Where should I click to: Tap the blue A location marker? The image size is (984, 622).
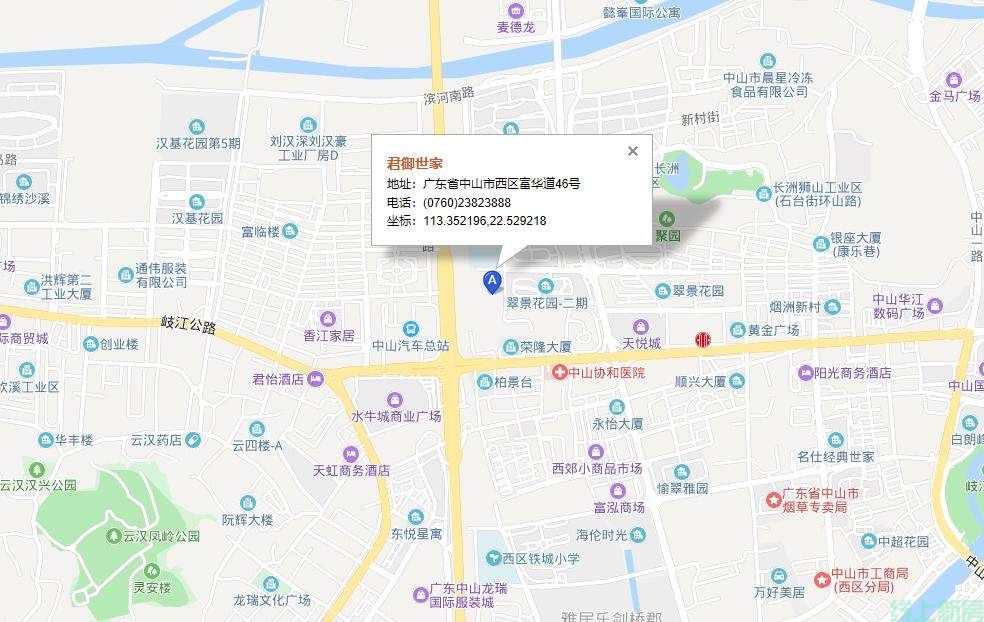(x=492, y=282)
